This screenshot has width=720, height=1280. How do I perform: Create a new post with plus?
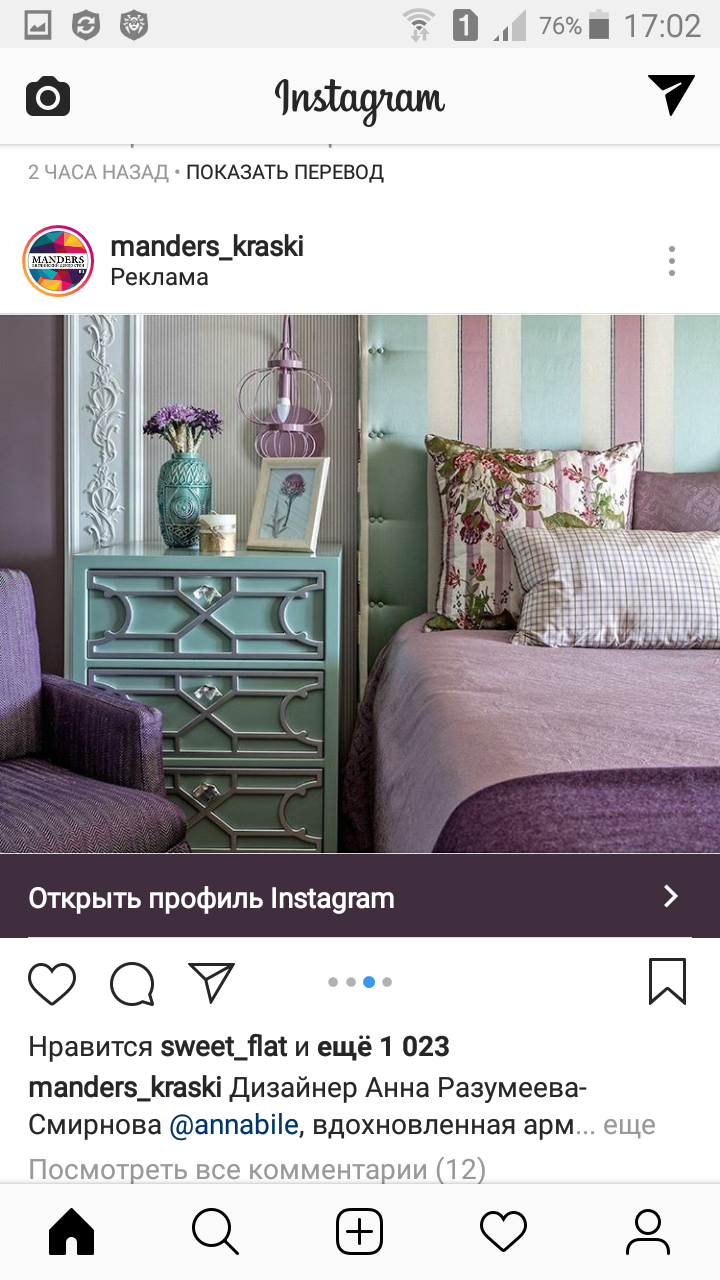(360, 1232)
